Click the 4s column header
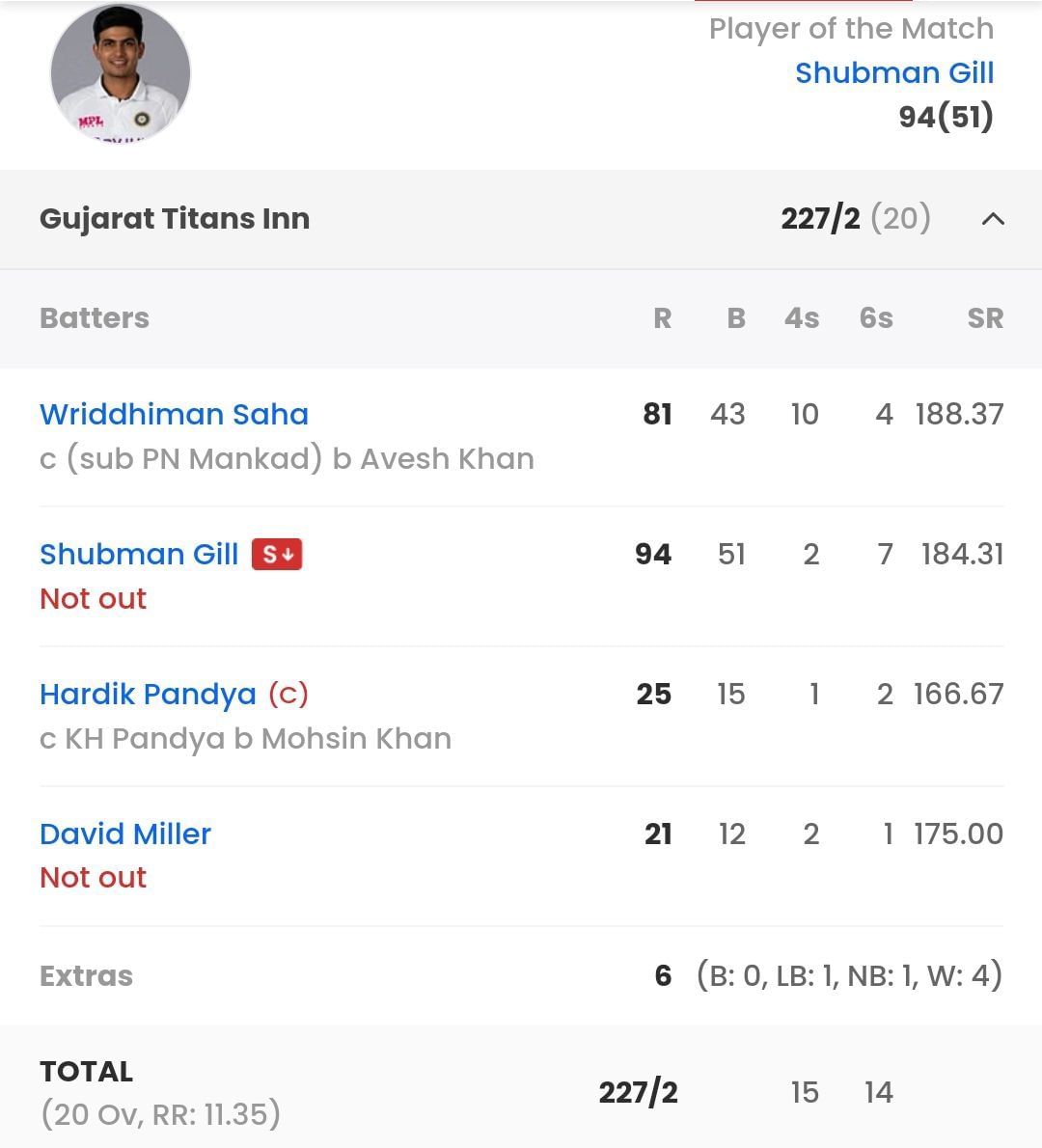This screenshot has height=1148, width=1042. click(x=801, y=318)
